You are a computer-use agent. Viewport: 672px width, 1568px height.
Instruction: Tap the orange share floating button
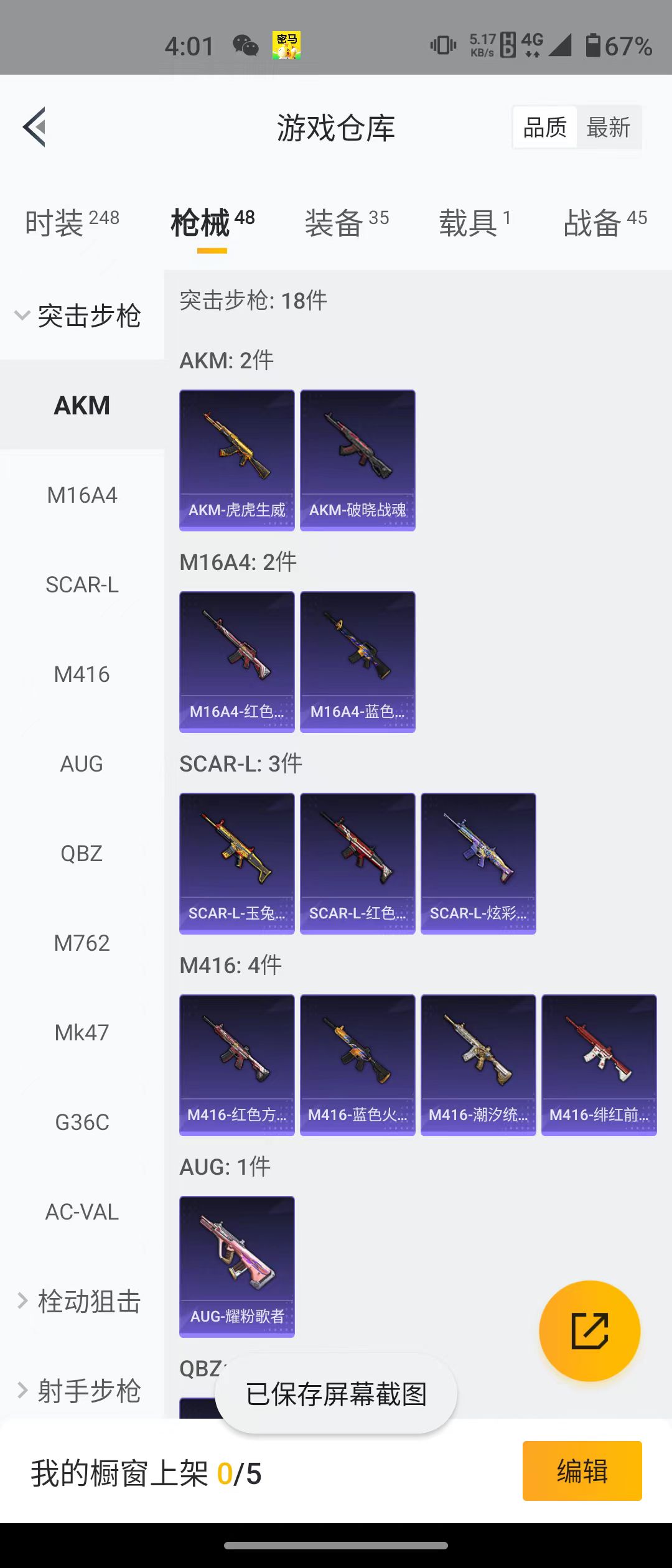(x=589, y=1332)
